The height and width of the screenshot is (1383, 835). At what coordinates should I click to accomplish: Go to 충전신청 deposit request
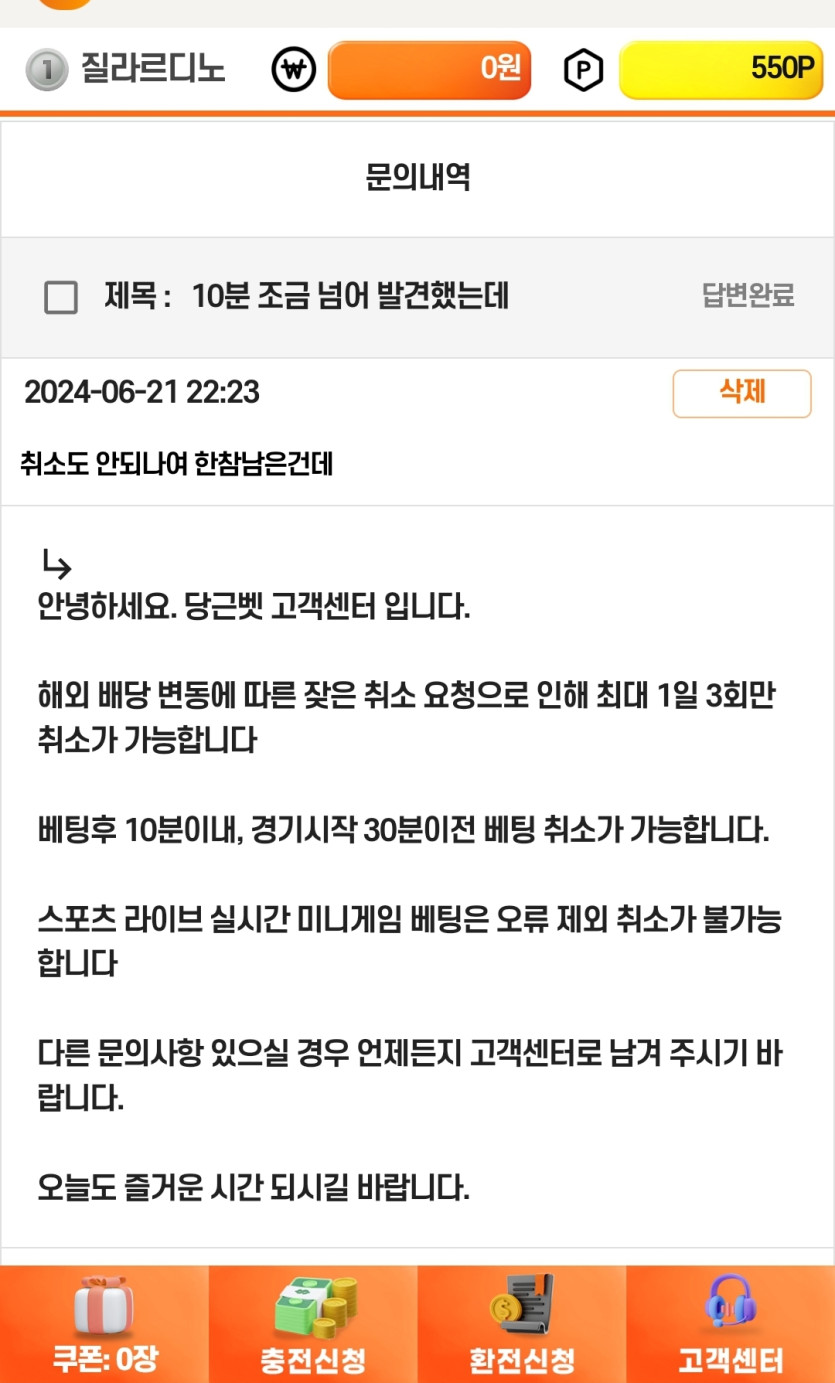pyautogui.click(x=313, y=1324)
